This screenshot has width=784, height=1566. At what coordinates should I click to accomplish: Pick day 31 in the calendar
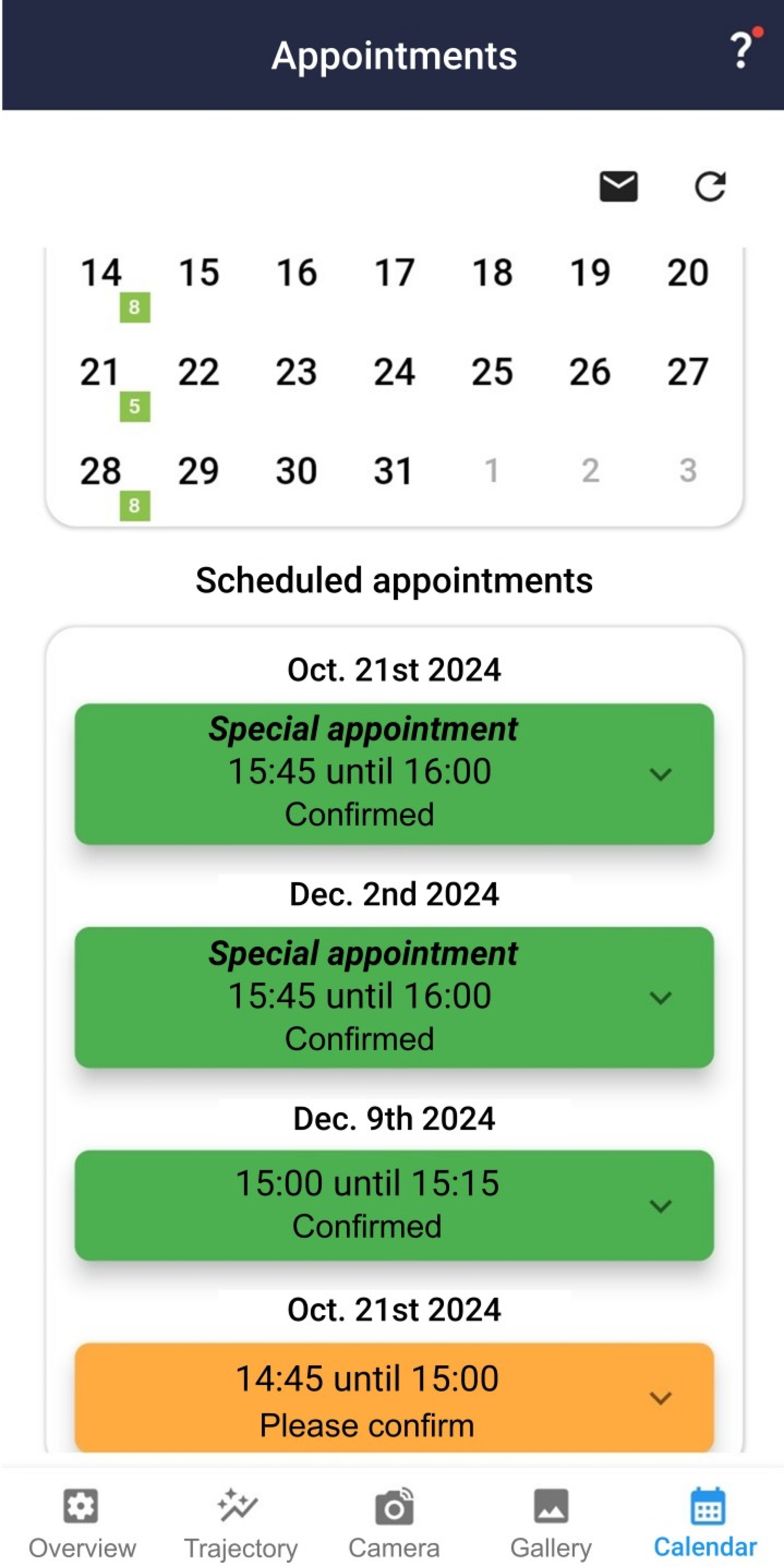(393, 471)
